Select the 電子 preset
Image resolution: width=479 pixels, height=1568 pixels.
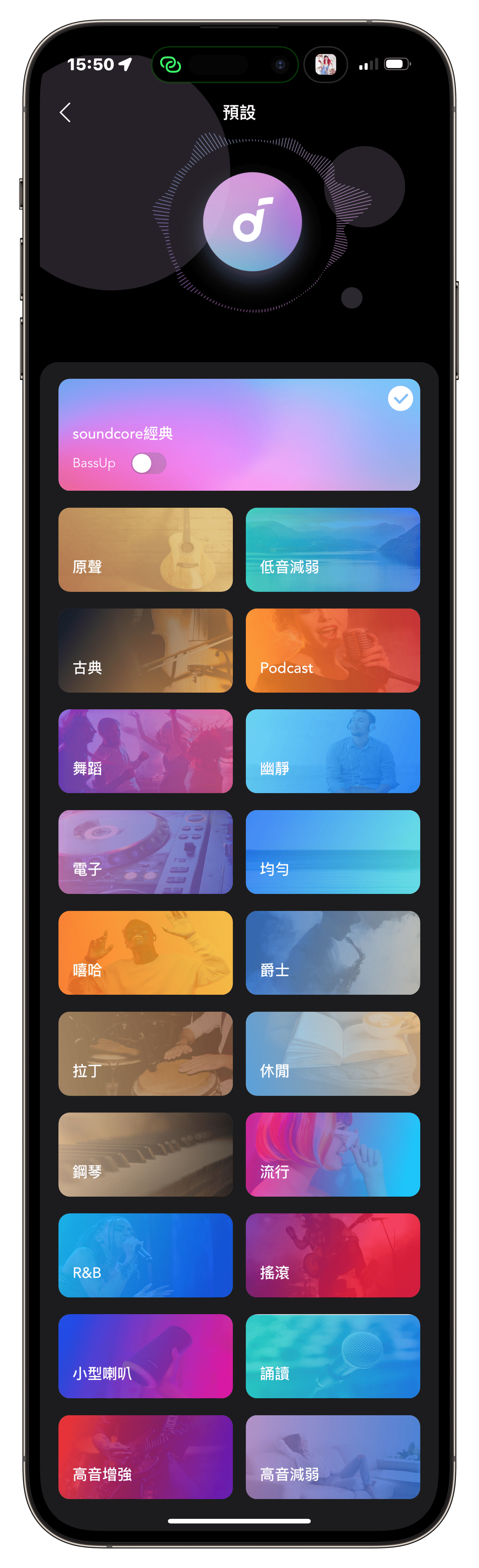click(145, 852)
